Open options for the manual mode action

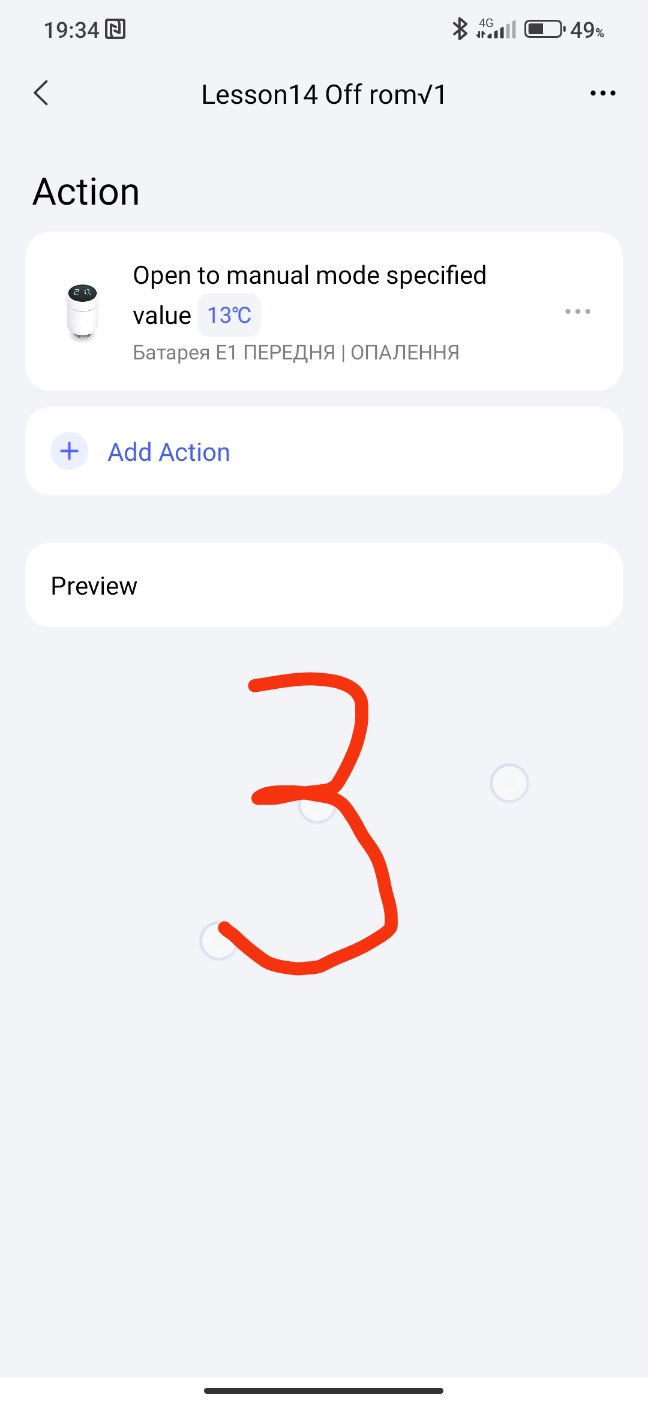[578, 311]
